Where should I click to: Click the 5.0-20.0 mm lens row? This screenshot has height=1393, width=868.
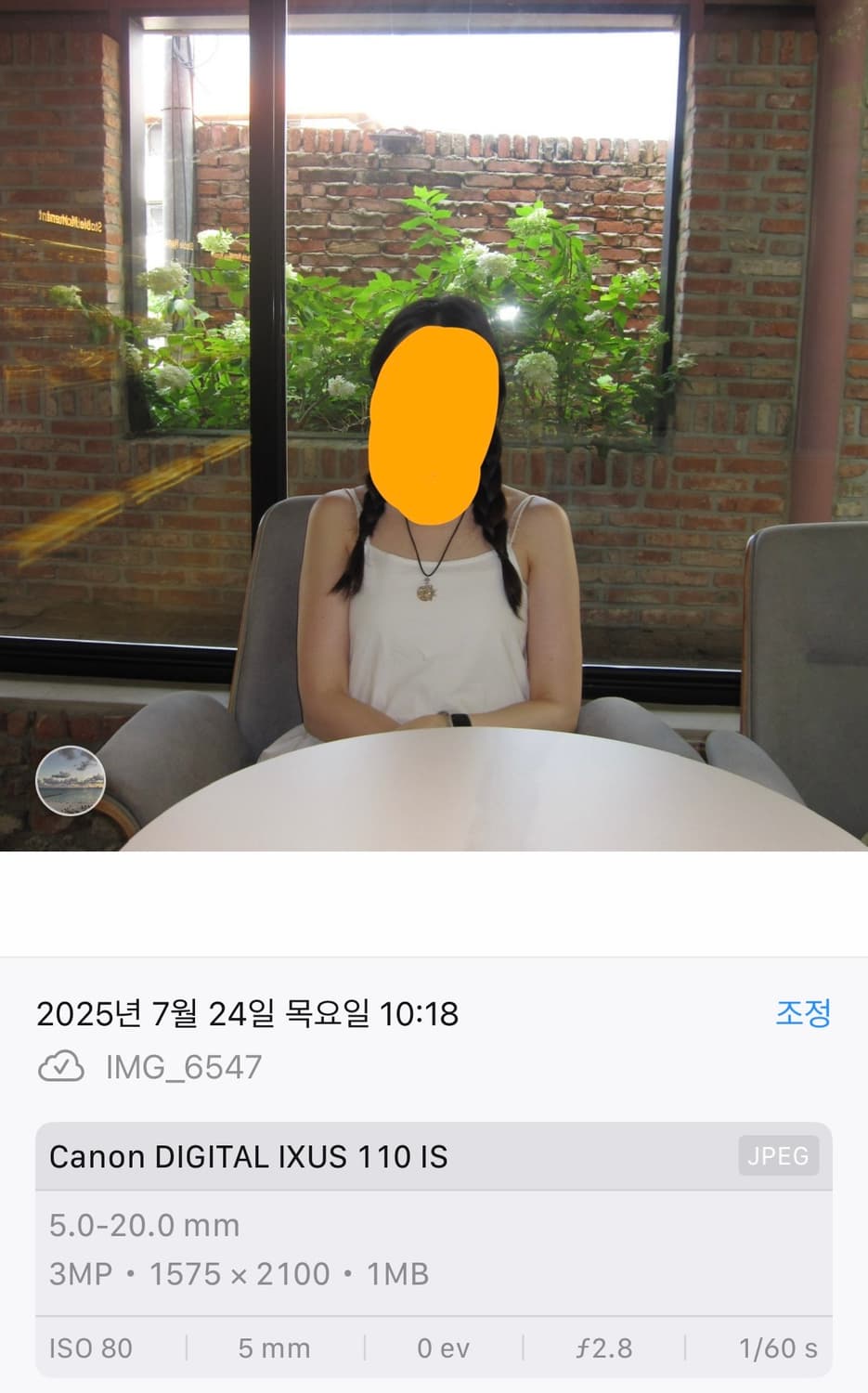pos(144,1225)
